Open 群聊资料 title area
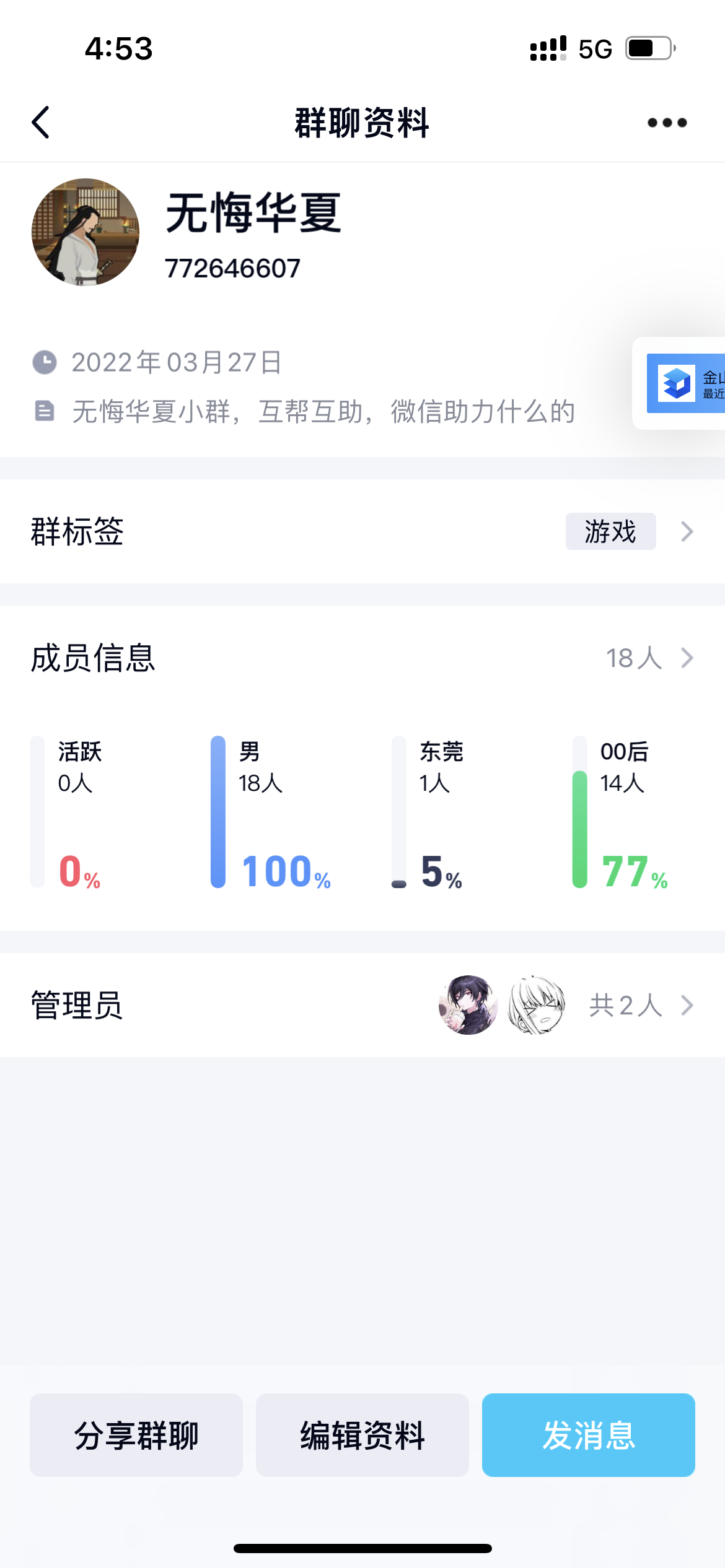 [361, 122]
